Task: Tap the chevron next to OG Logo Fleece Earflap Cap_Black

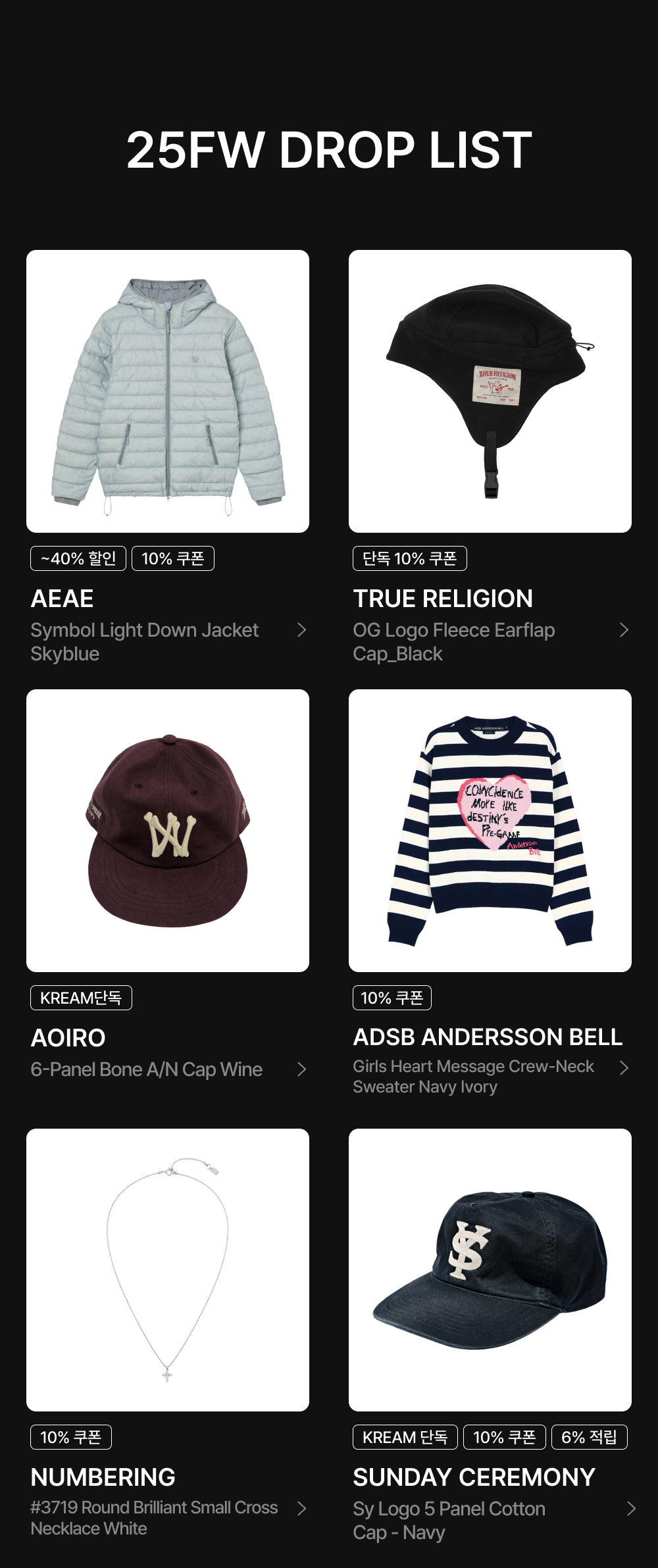Action: tap(624, 630)
